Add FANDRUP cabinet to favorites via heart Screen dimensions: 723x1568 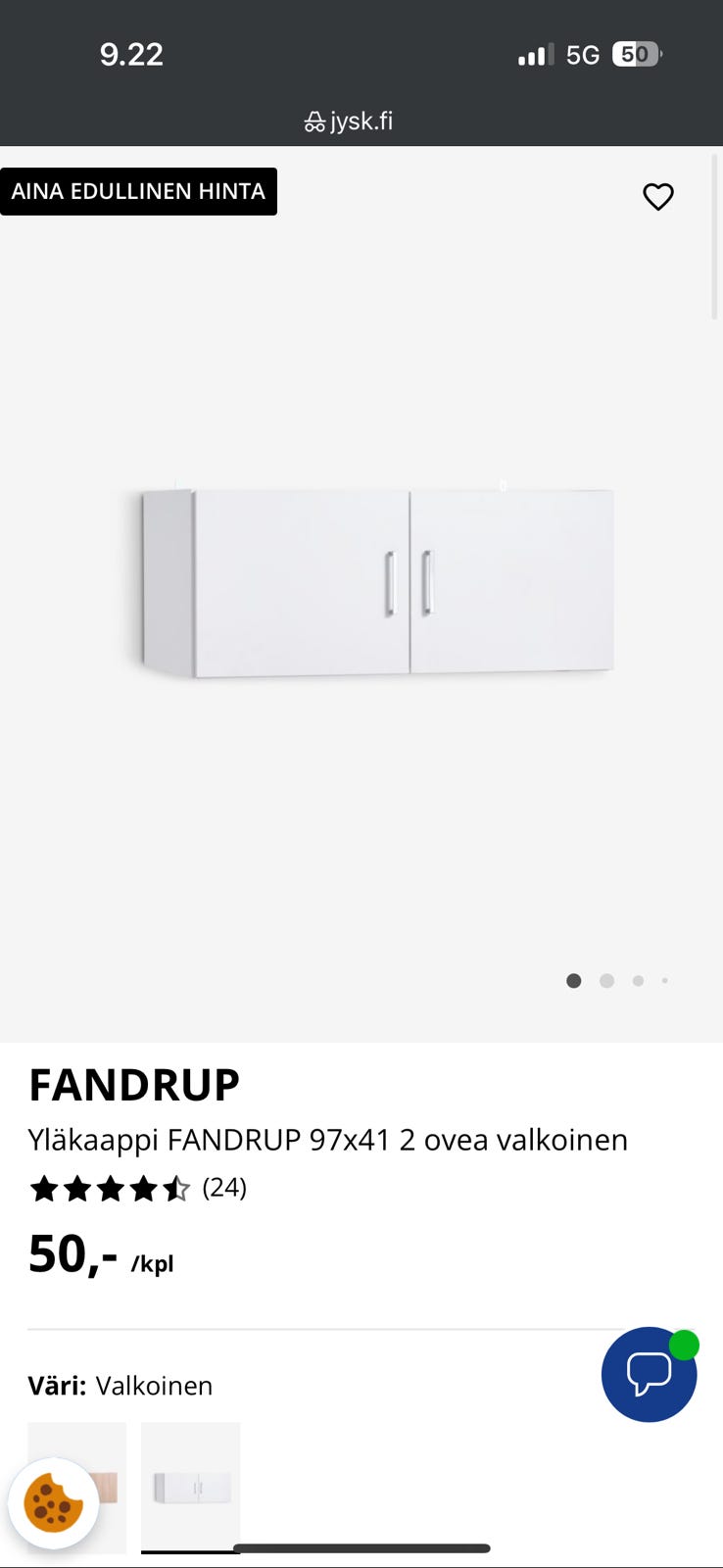pos(658,197)
